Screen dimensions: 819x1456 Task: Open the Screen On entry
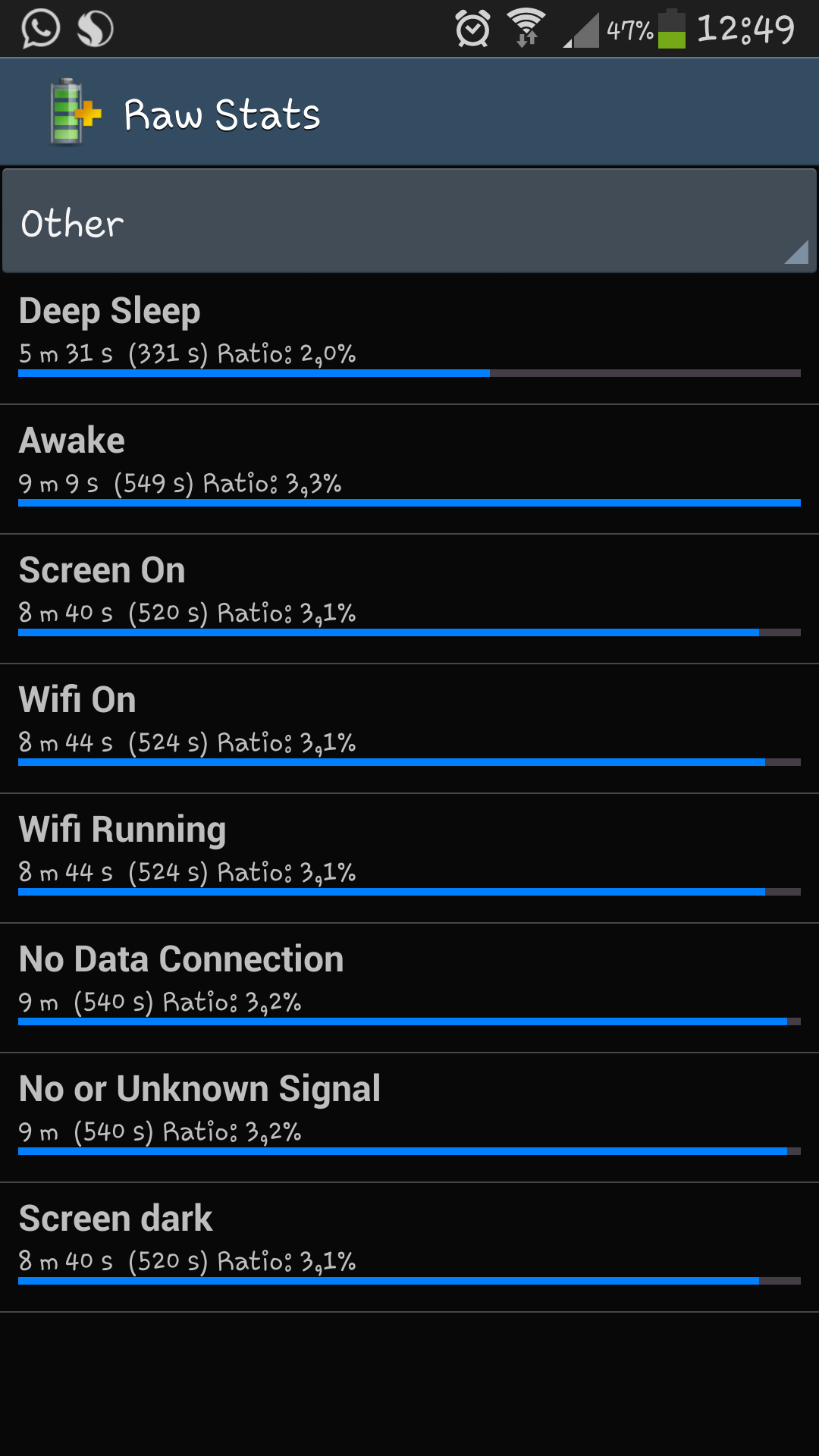[409, 599]
